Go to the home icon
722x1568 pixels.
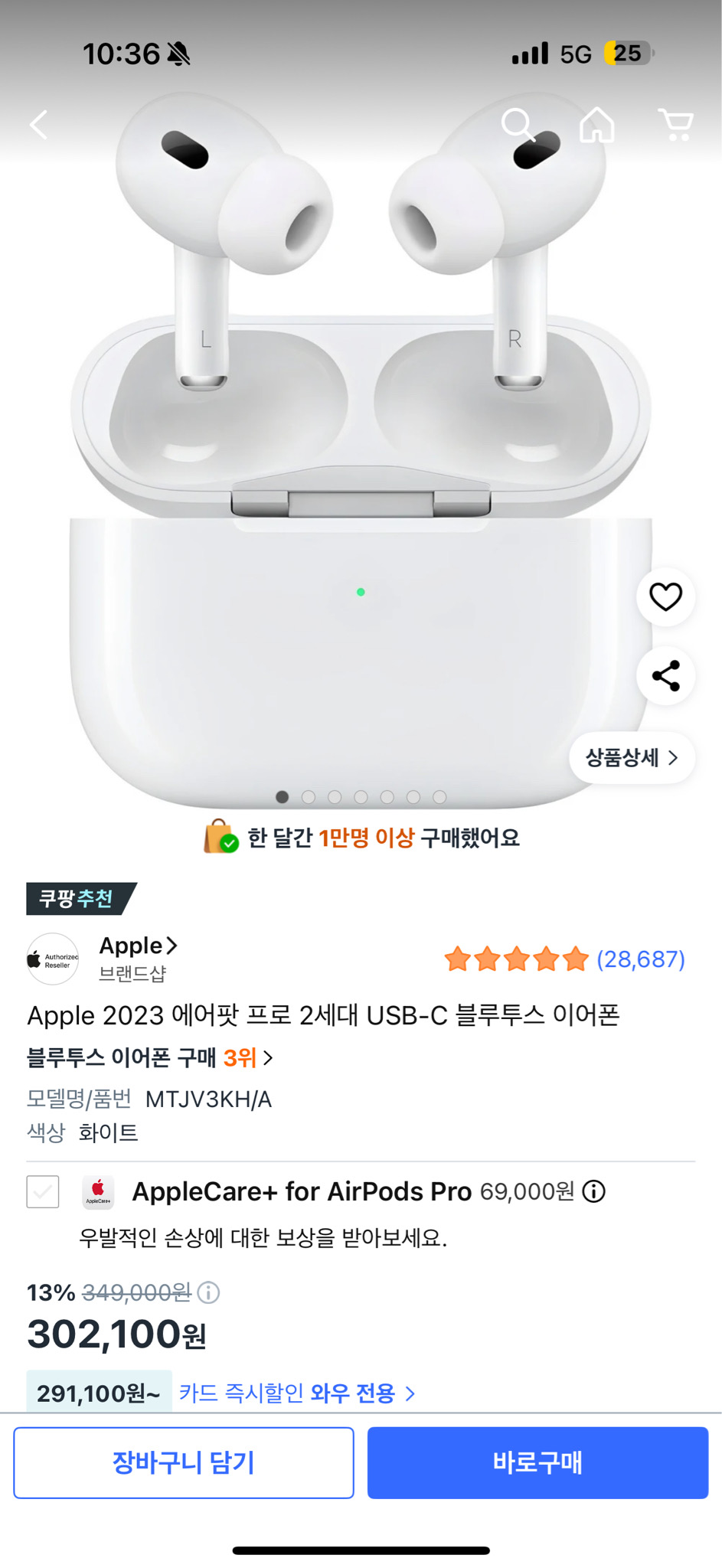click(598, 126)
